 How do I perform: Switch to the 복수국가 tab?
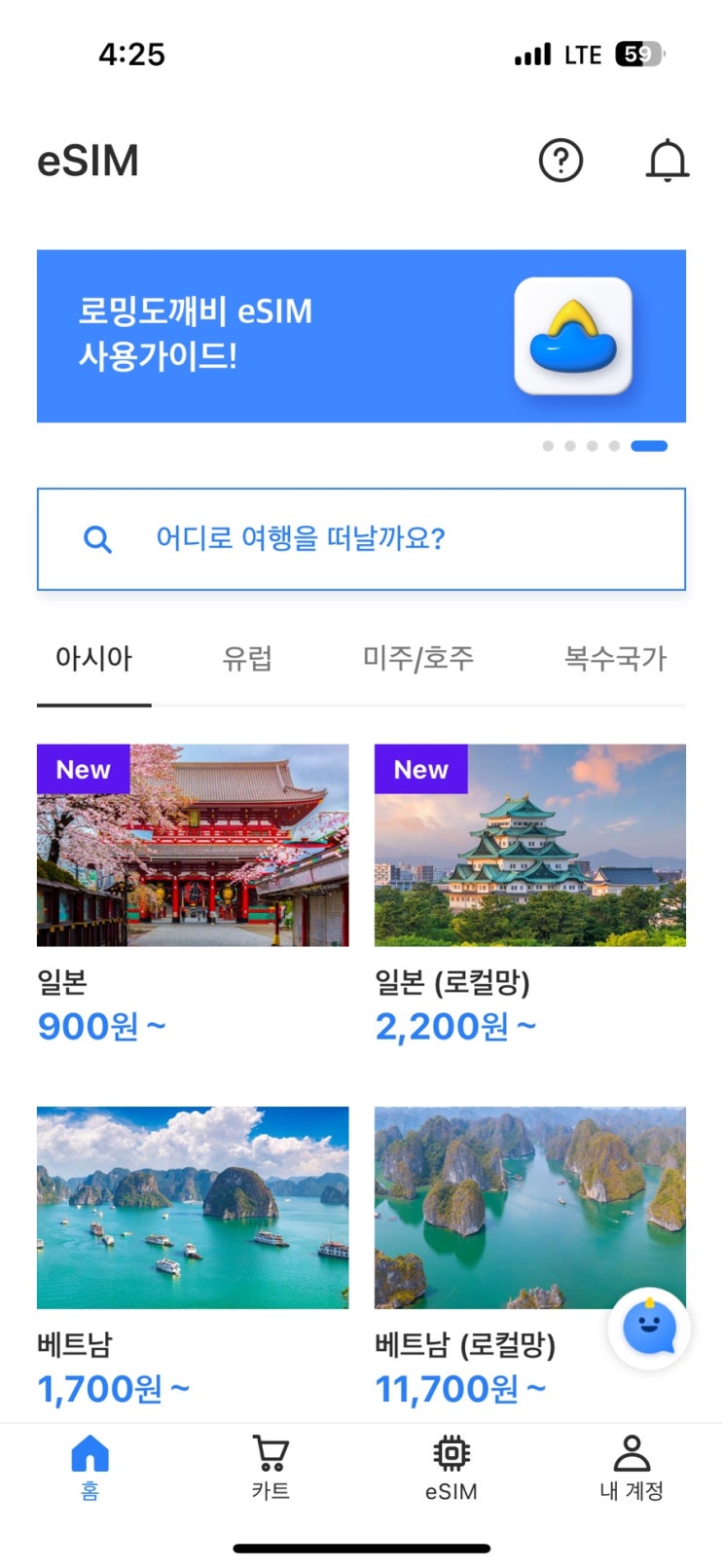point(615,659)
